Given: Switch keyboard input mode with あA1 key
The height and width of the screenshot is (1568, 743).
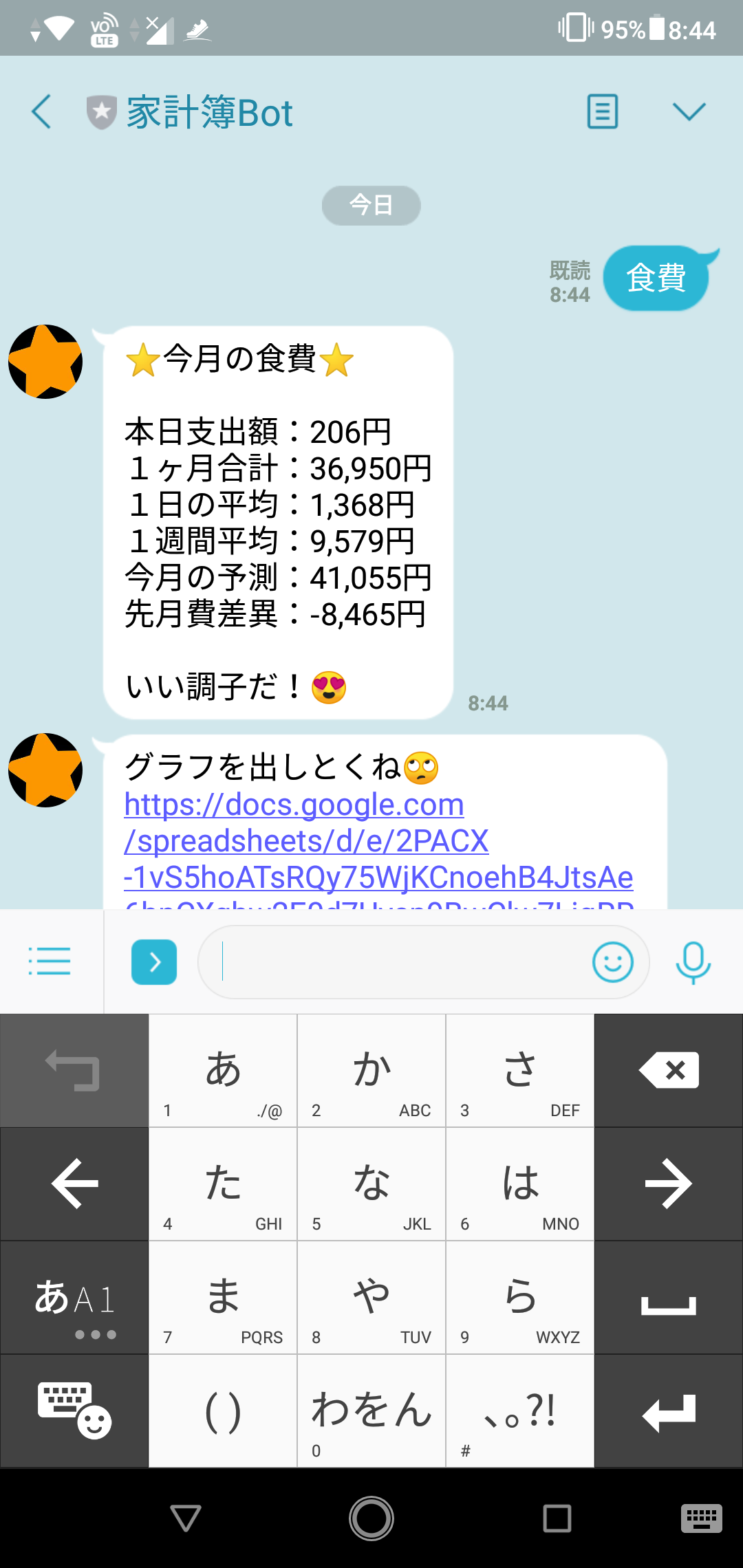Looking at the screenshot, I should click(74, 1298).
